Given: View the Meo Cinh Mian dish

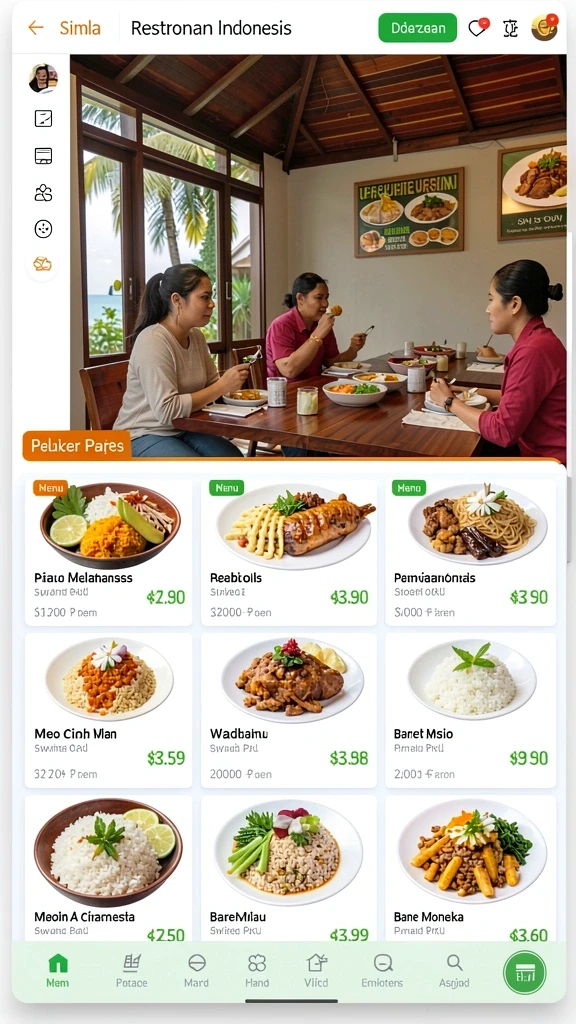Looking at the screenshot, I should click(108, 710).
